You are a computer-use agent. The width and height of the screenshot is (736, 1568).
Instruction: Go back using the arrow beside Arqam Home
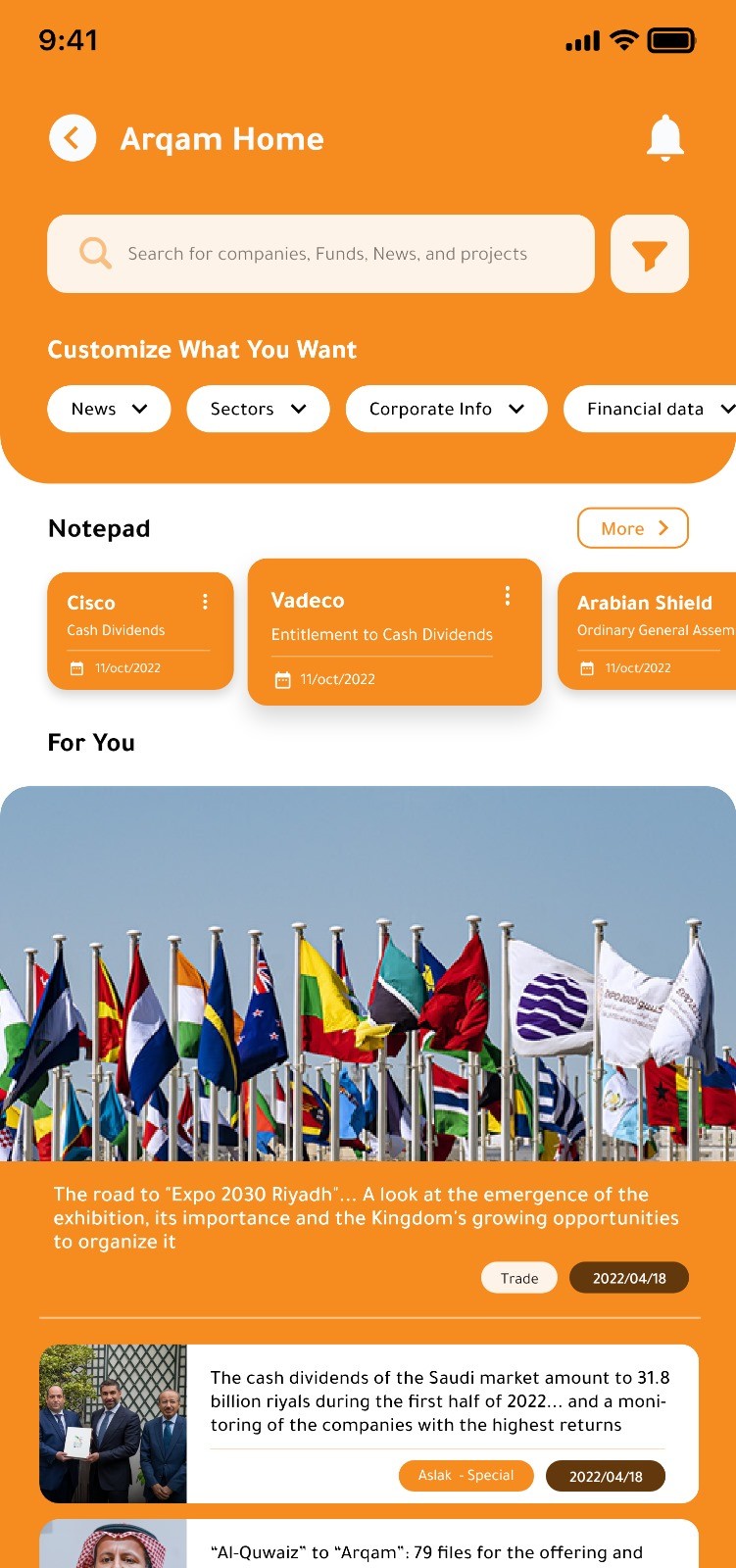coord(73,138)
